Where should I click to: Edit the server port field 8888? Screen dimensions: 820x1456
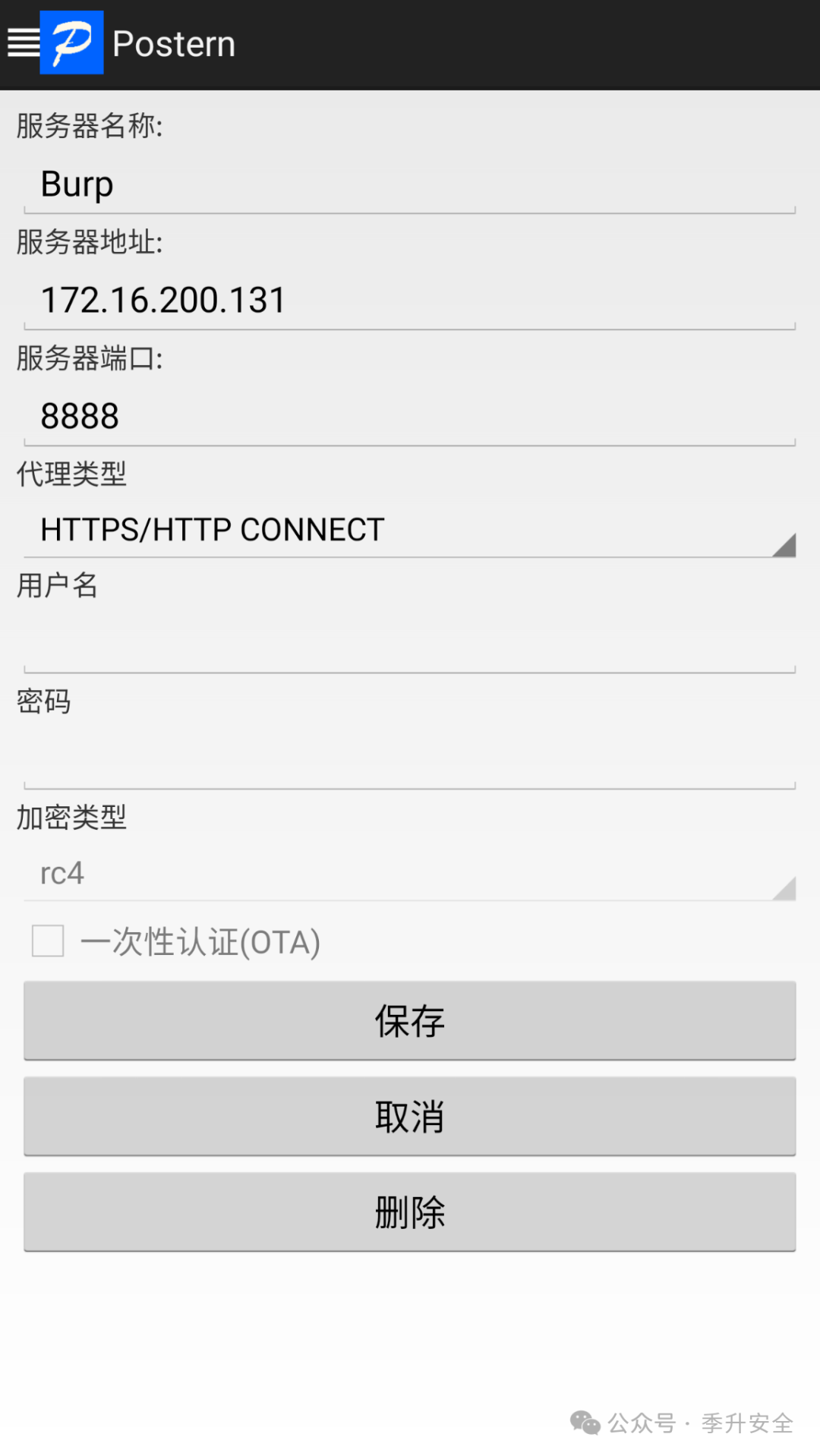408,417
